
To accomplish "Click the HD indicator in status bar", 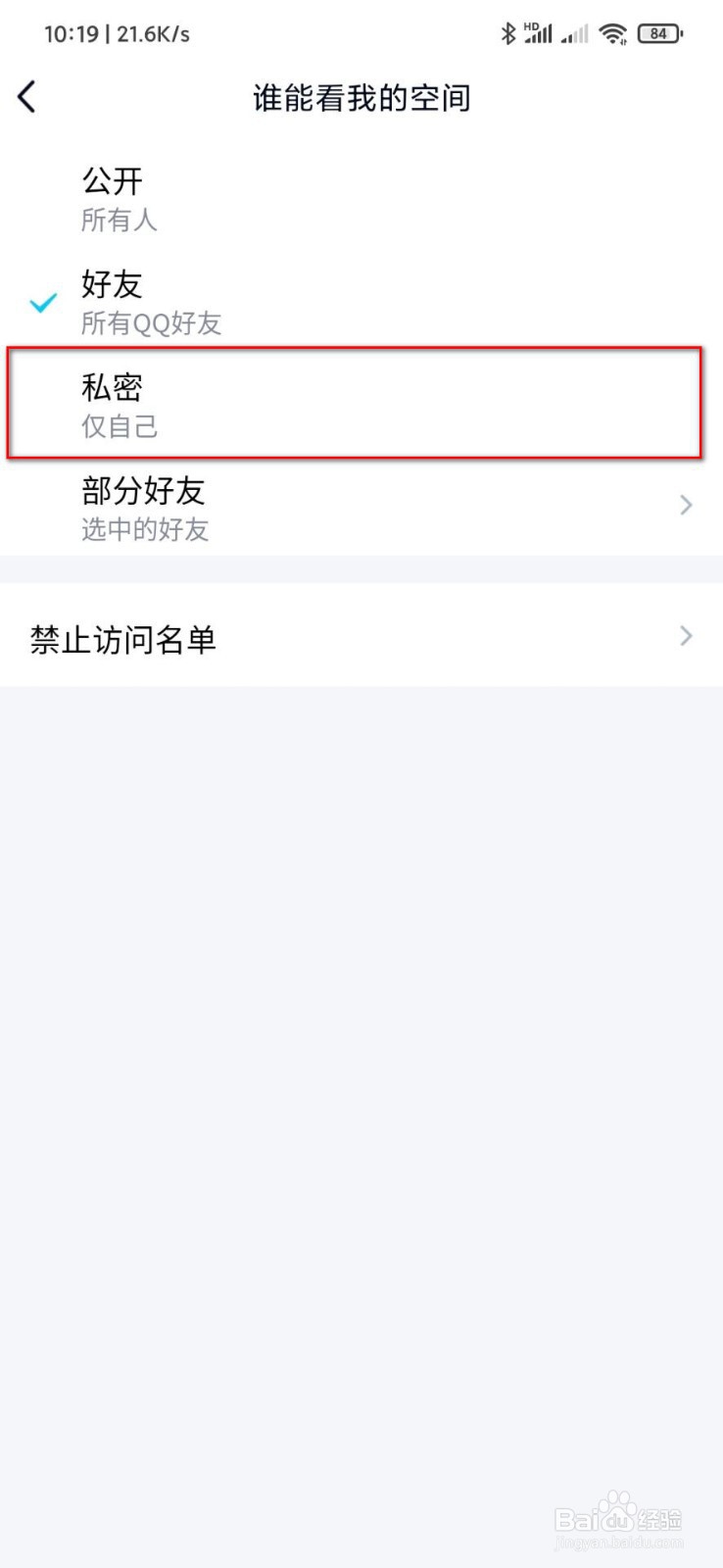I will point(530,24).
